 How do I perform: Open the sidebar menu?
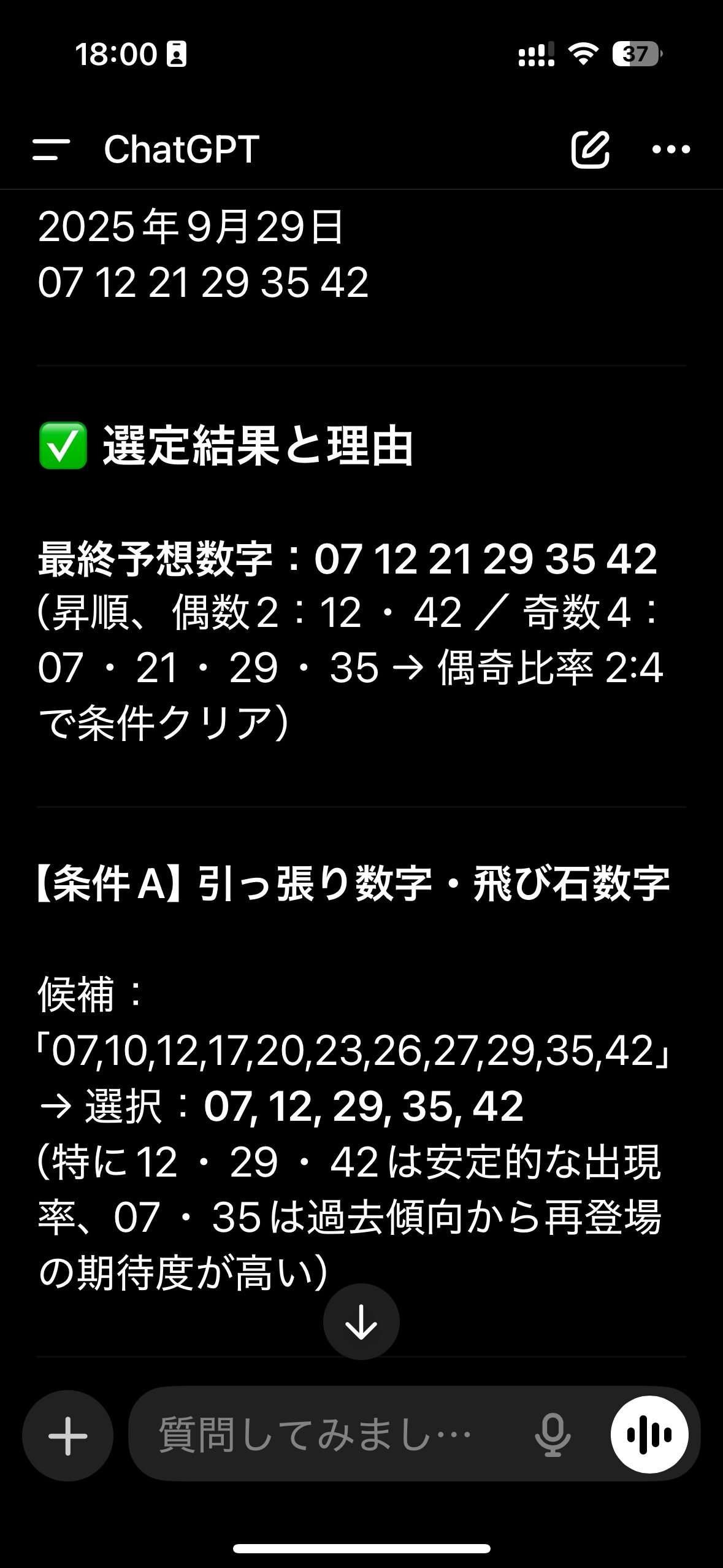[51, 149]
